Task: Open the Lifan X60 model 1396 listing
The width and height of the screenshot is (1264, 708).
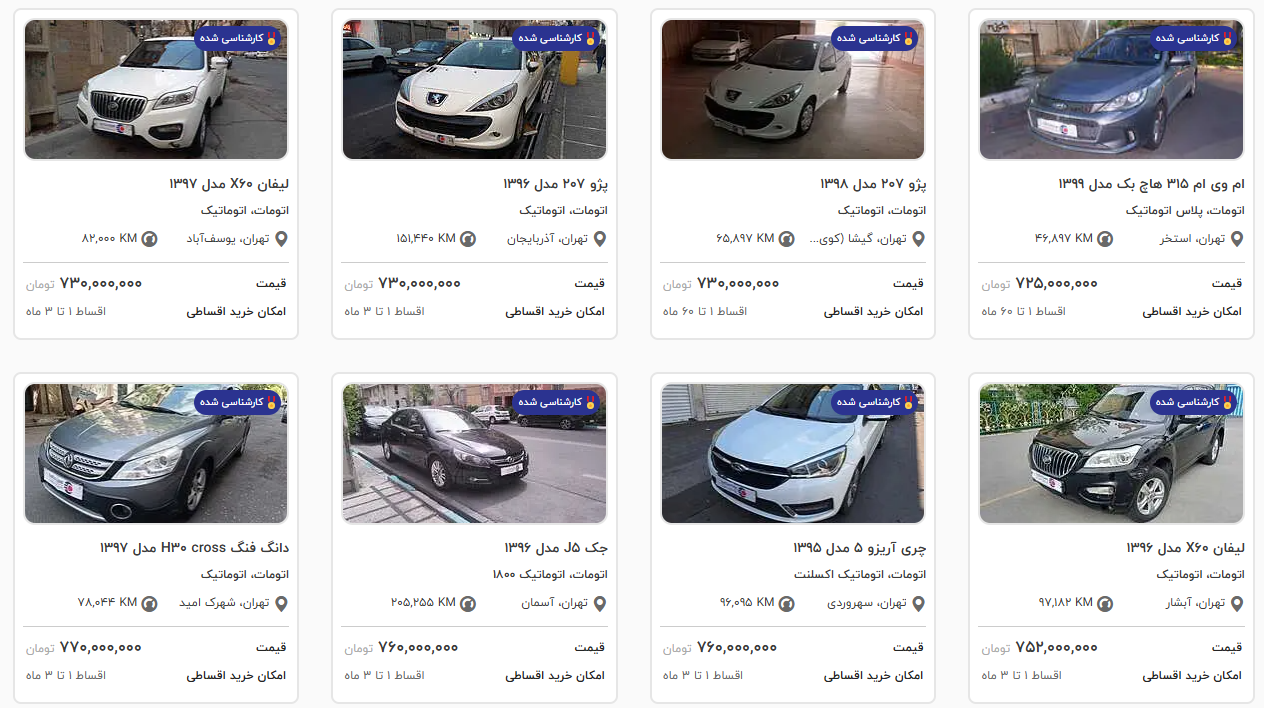Action: pyautogui.click(x=1185, y=549)
